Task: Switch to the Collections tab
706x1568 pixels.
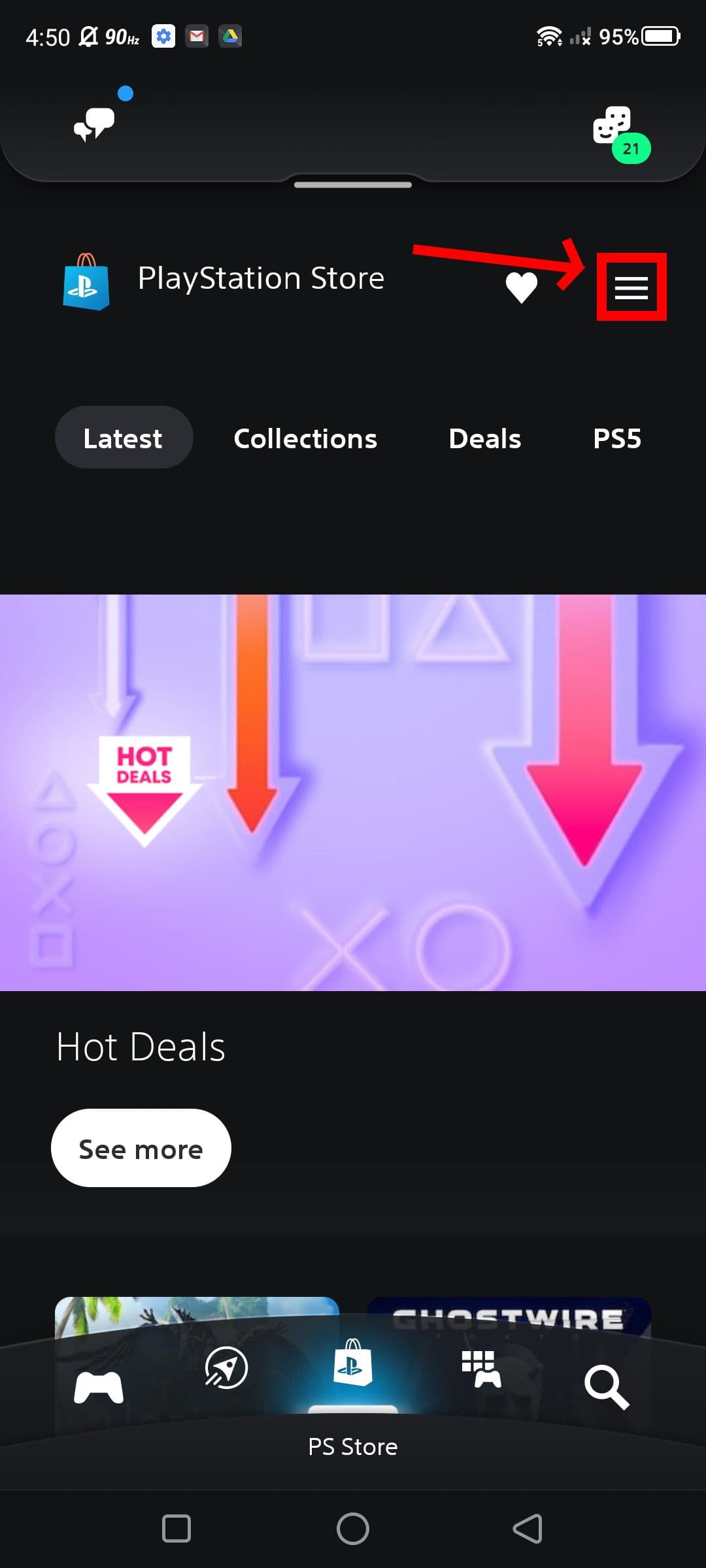Action: point(305,438)
